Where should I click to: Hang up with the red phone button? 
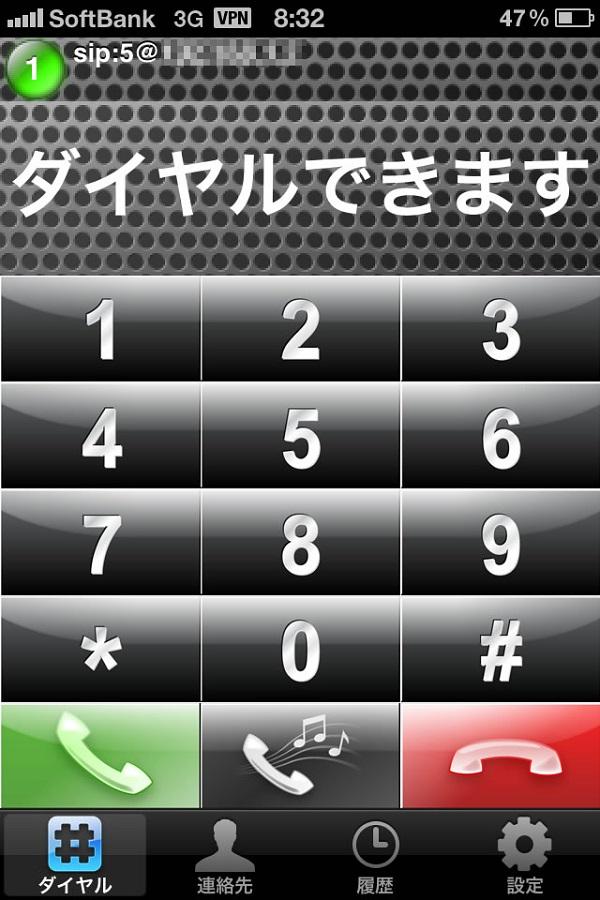(500, 755)
